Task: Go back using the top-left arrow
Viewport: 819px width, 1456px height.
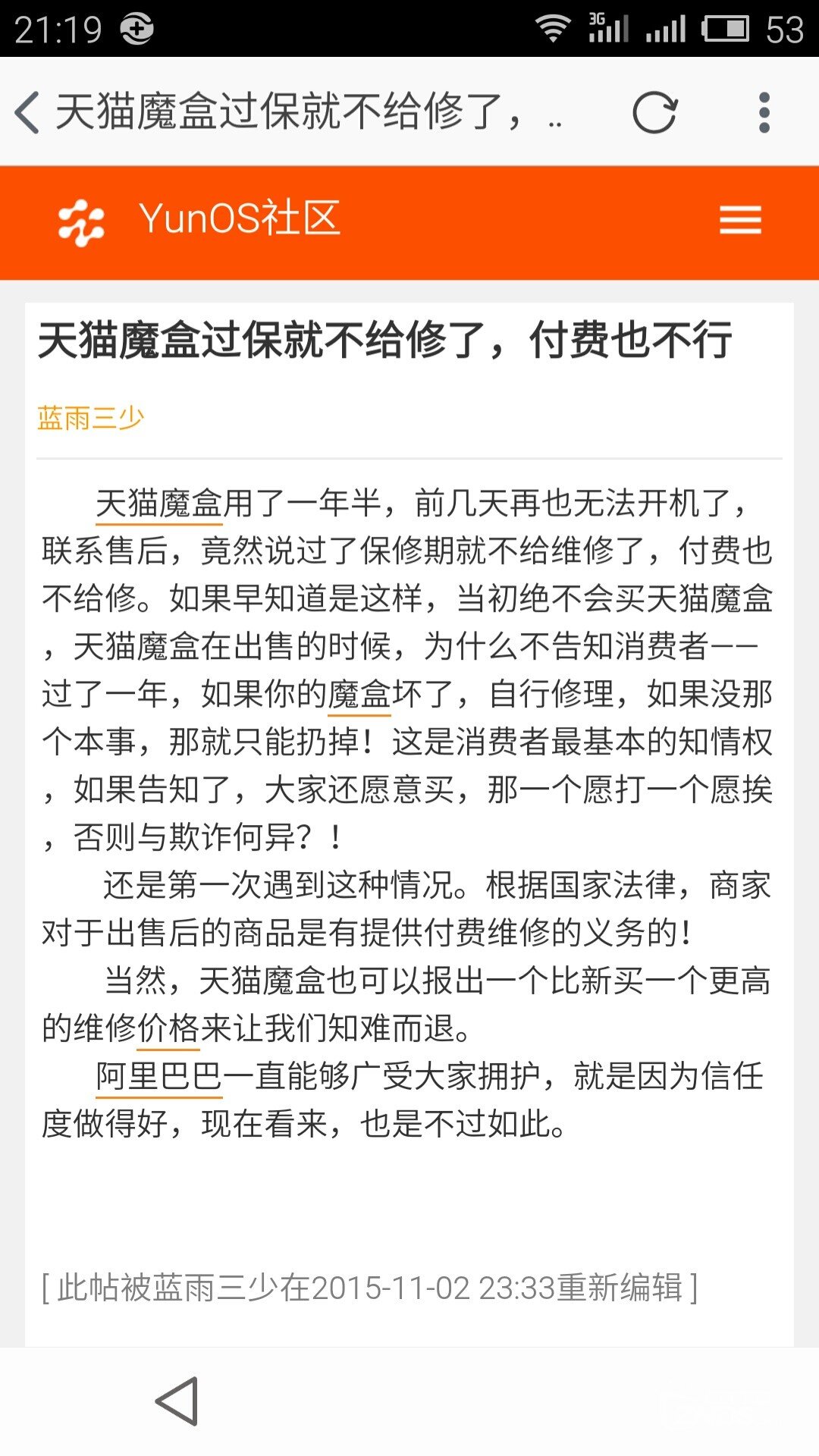Action: (x=28, y=113)
